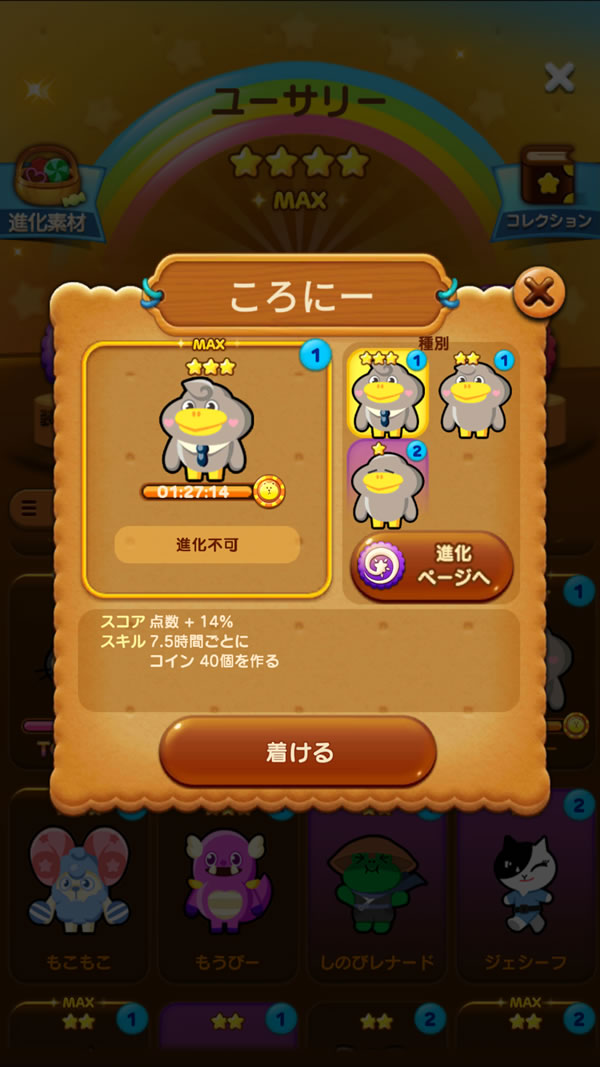Open the 進化ページへ evolution page
This screenshot has width=600, height=1067.
tap(431, 566)
